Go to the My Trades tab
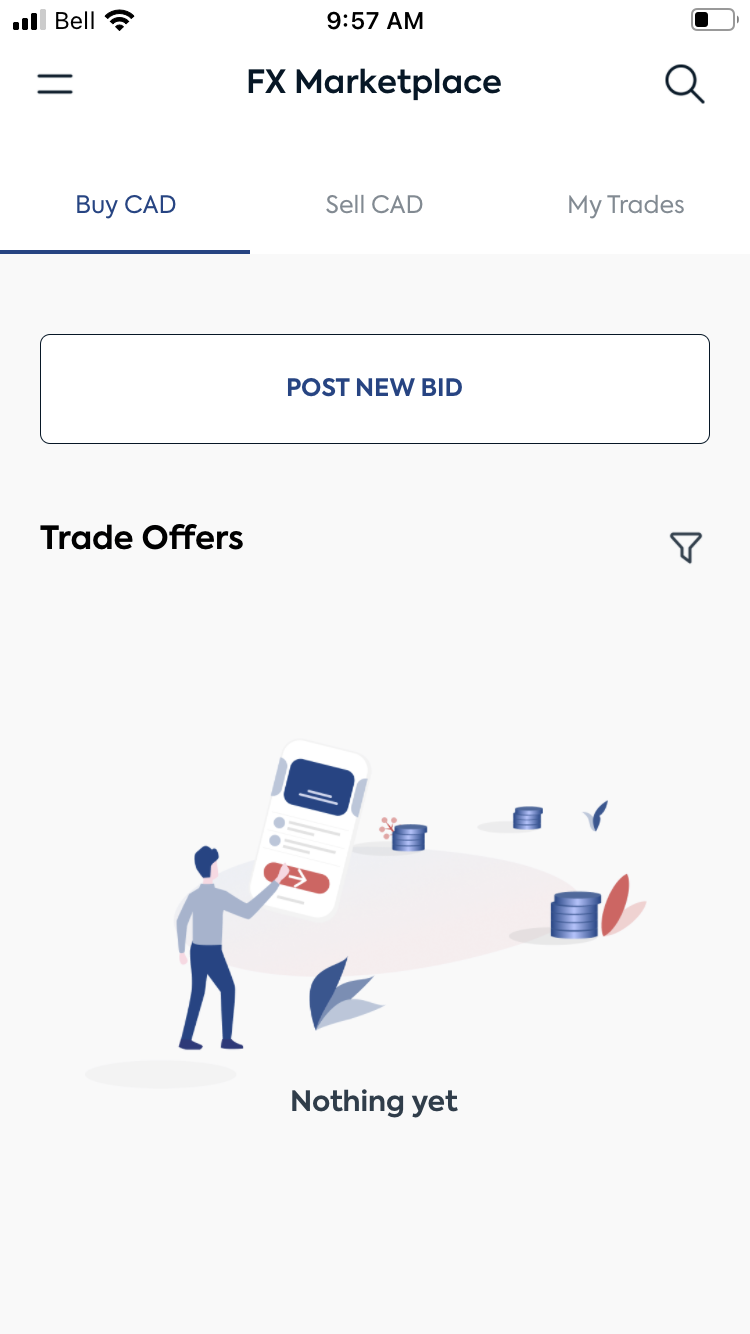 coord(626,205)
